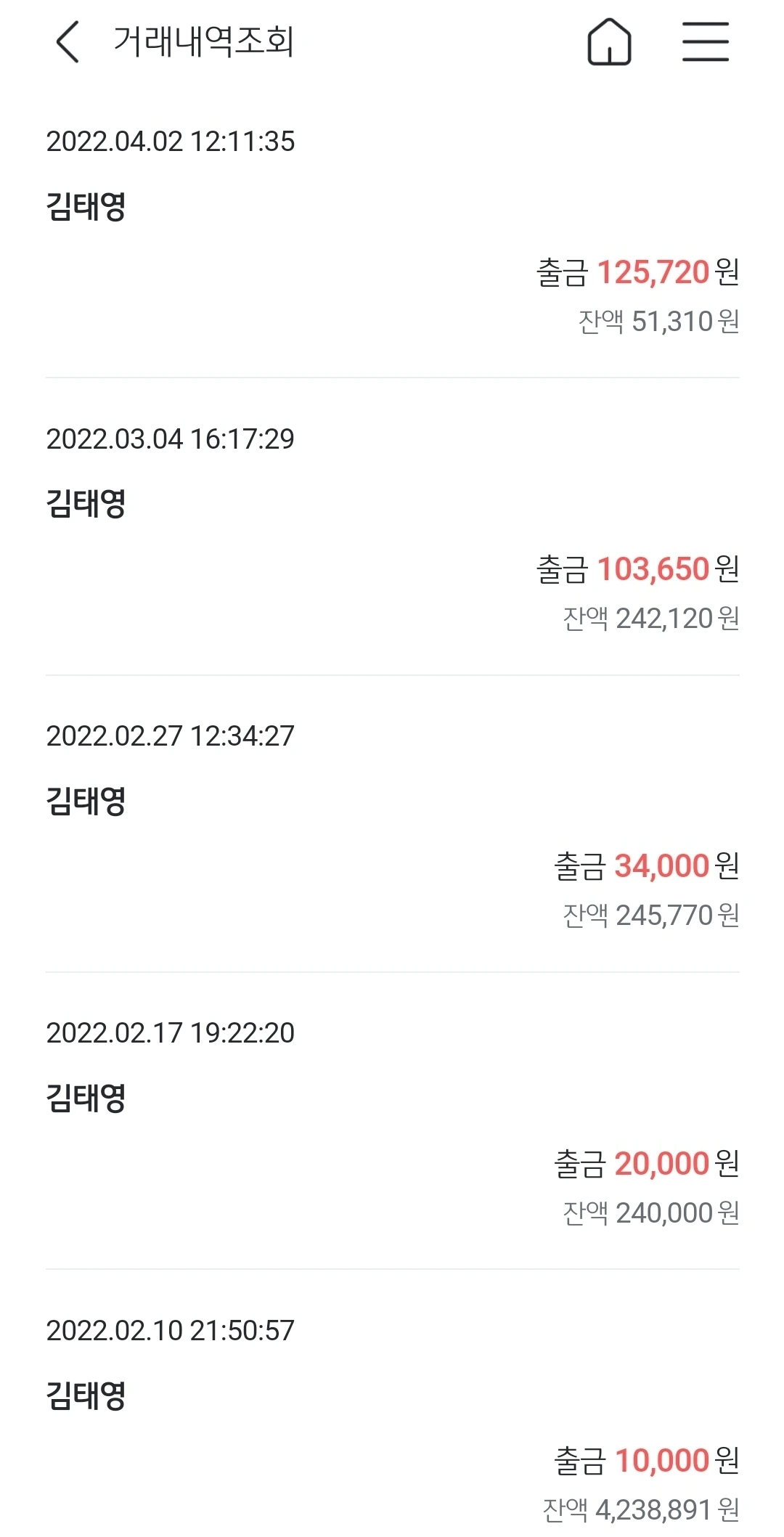Open the 20,000원 withdrawal from 2022.02.17
Viewport: 784px width, 1537px height.
click(392, 1124)
